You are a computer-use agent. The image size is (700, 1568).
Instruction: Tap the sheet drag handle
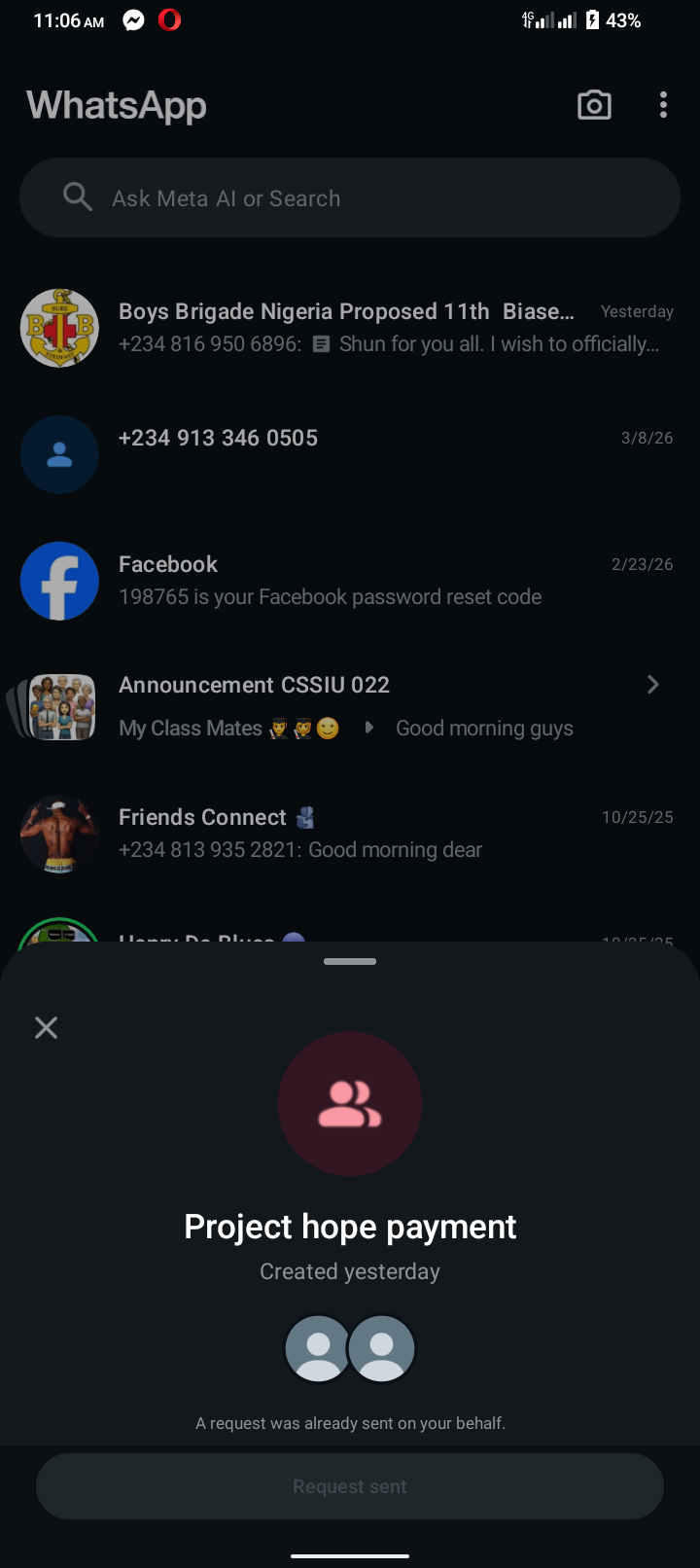(x=350, y=961)
